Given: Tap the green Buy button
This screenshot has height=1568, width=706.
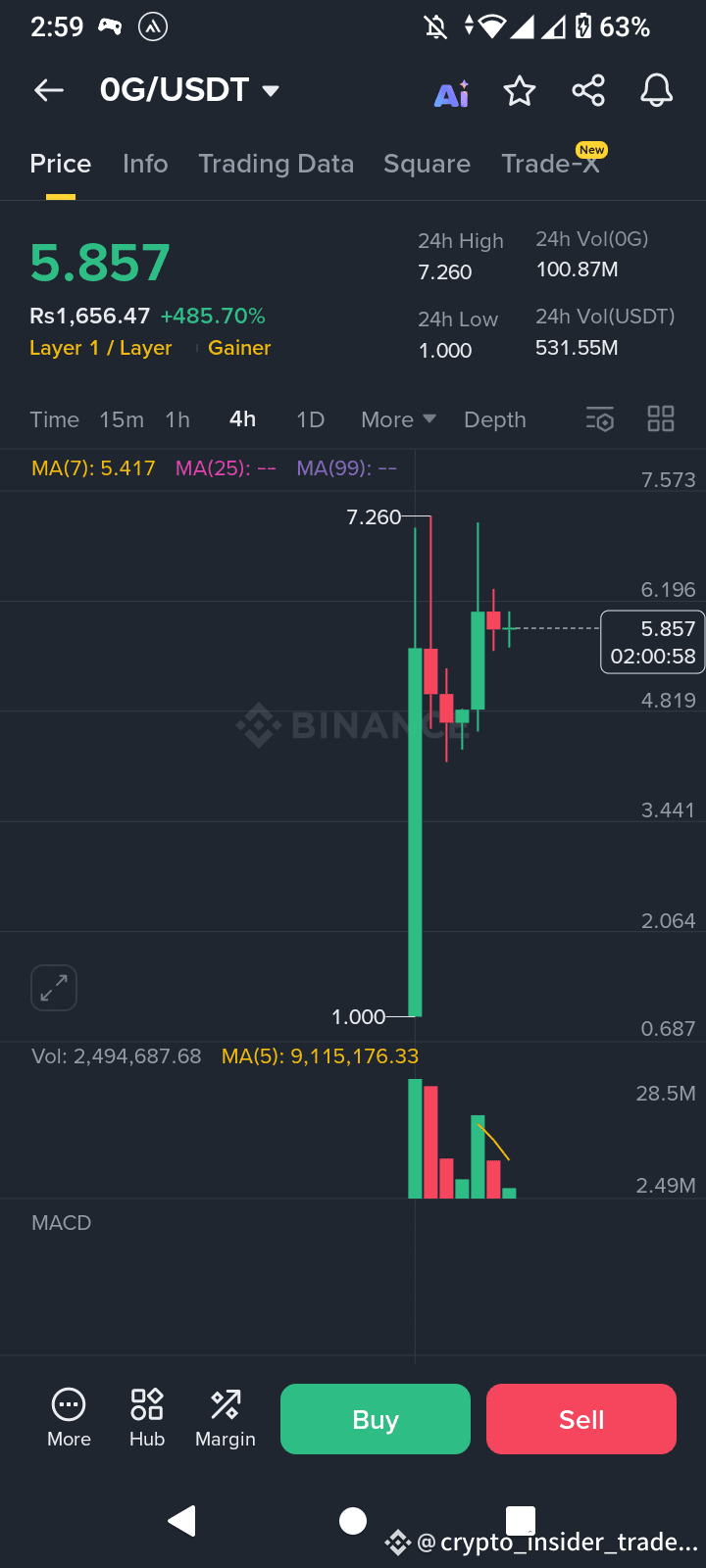Looking at the screenshot, I should (x=376, y=1419).
